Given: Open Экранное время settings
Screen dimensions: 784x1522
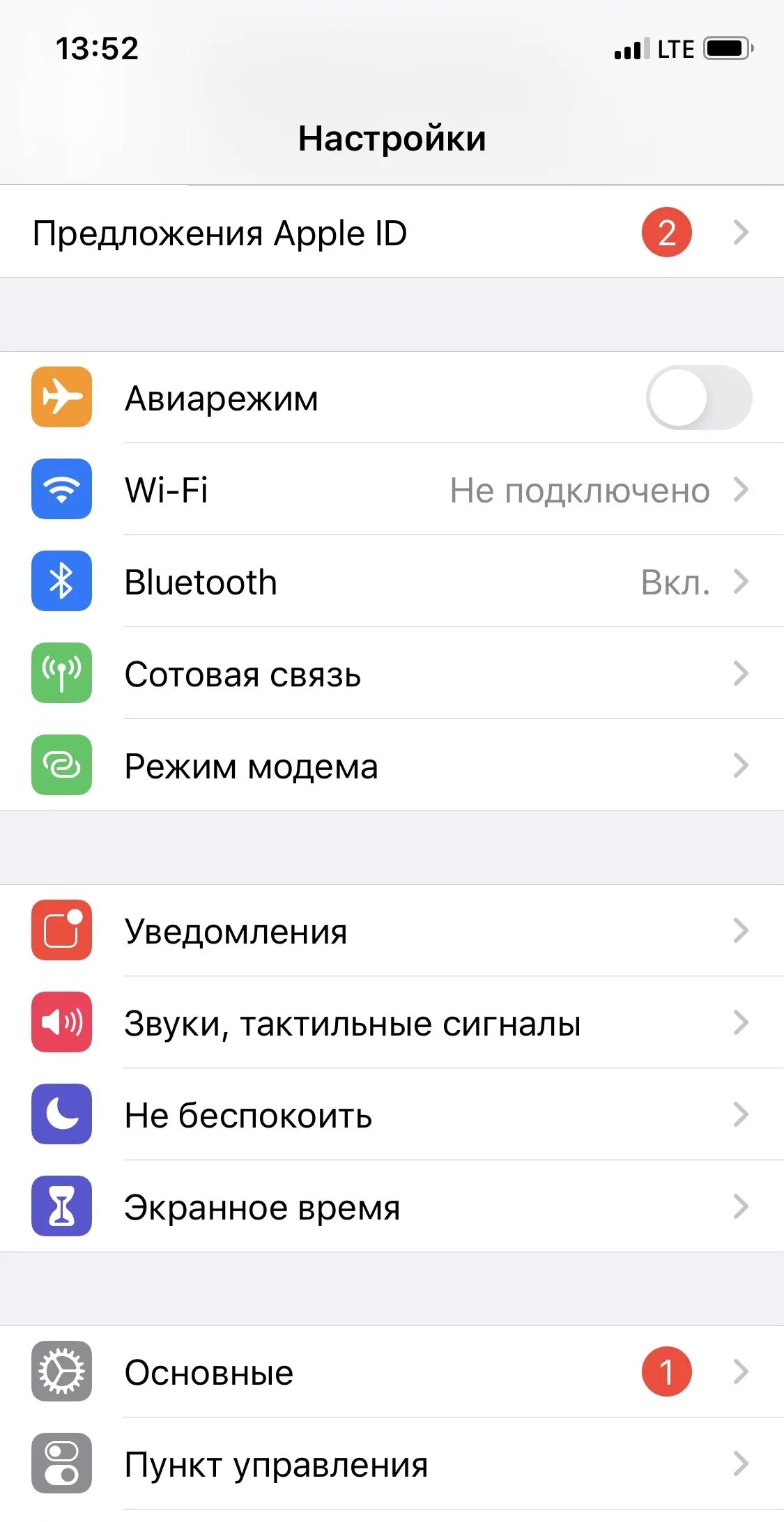Looking at the screenshot, I should 390,1207.
